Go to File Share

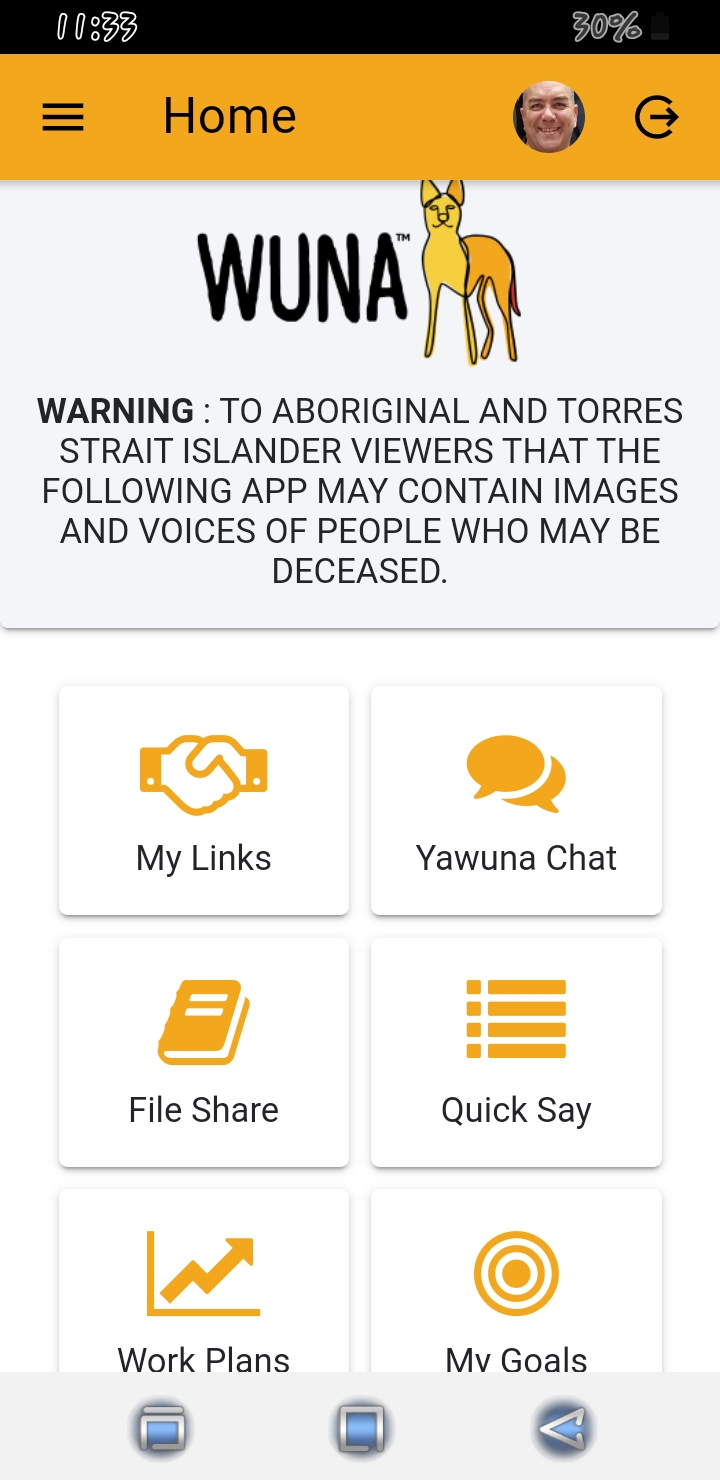204,1052
